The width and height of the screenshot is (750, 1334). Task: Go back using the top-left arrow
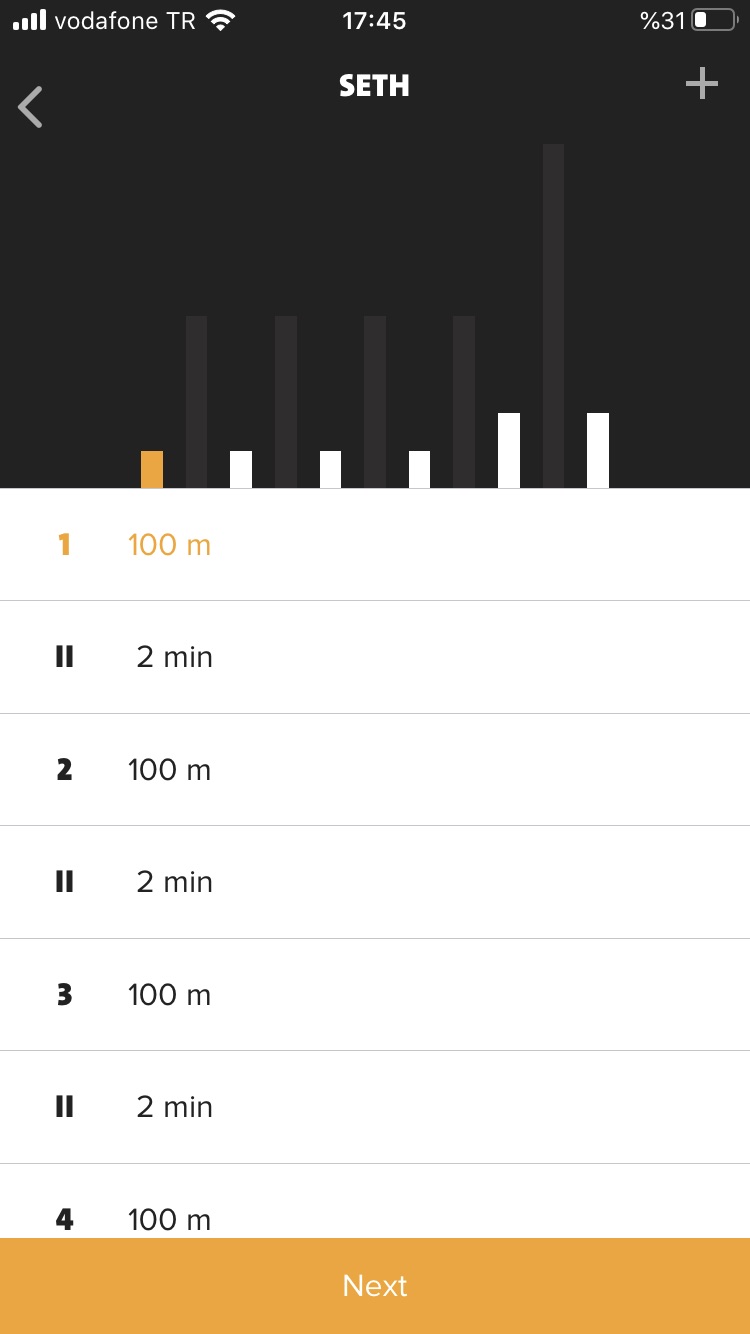(32, 107)
